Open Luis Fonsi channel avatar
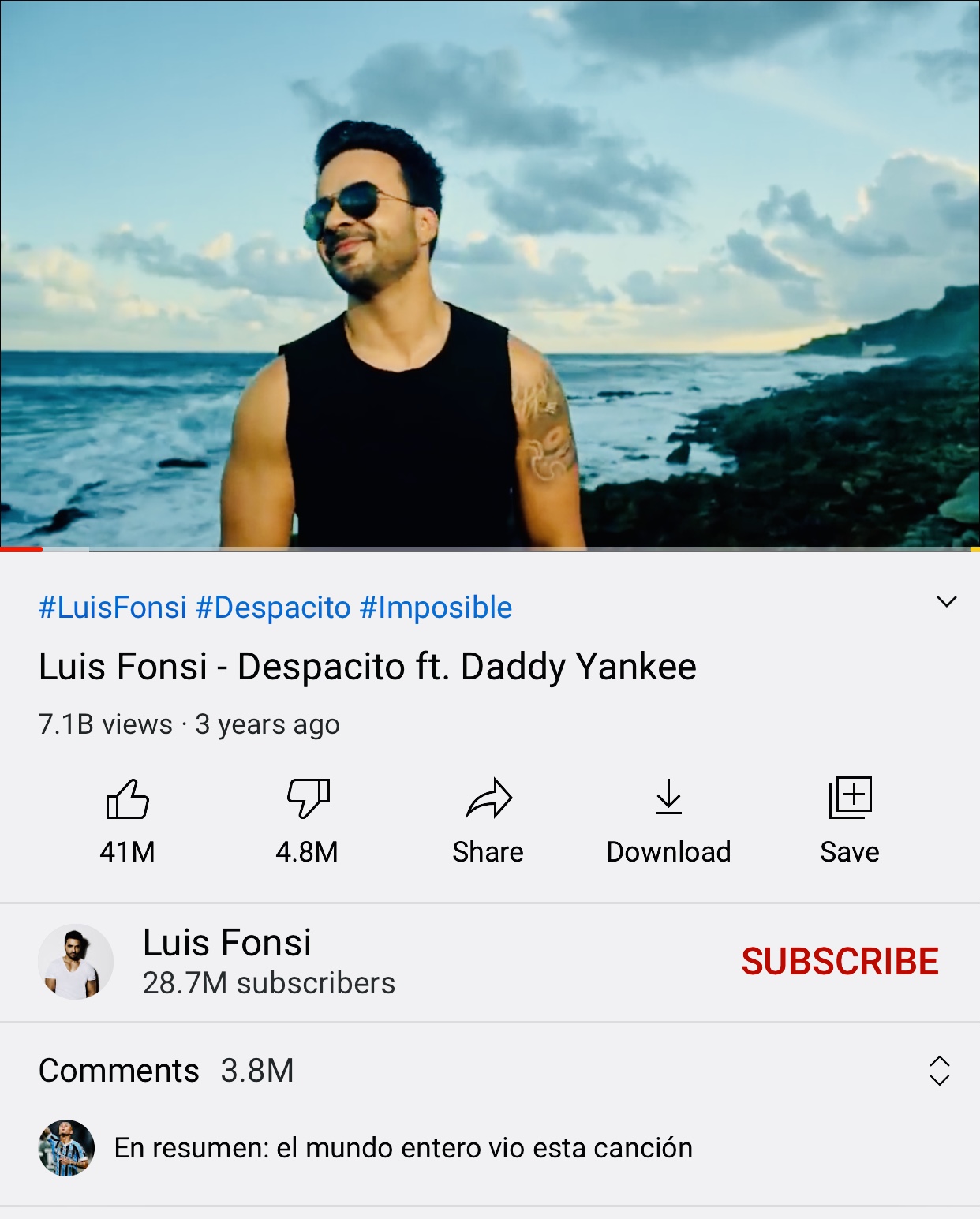 (76, 962)
